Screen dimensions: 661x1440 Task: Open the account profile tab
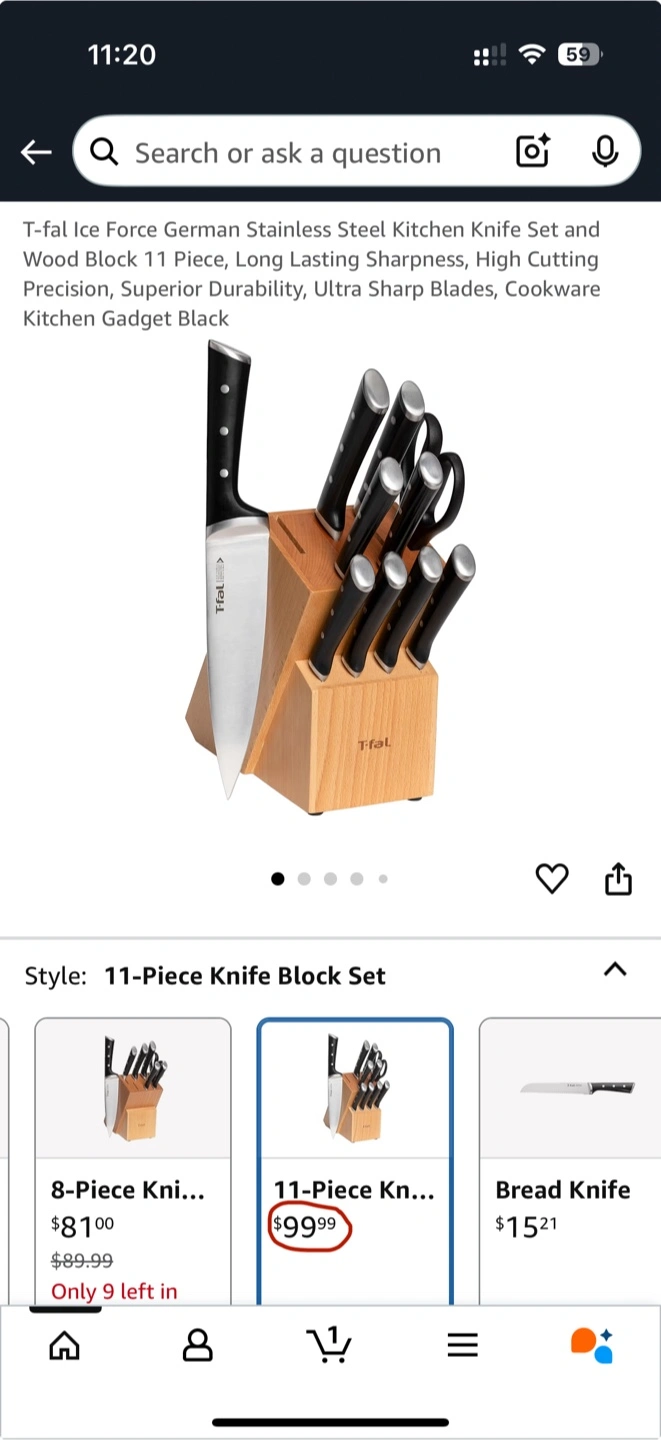[x=198, y=1345]
